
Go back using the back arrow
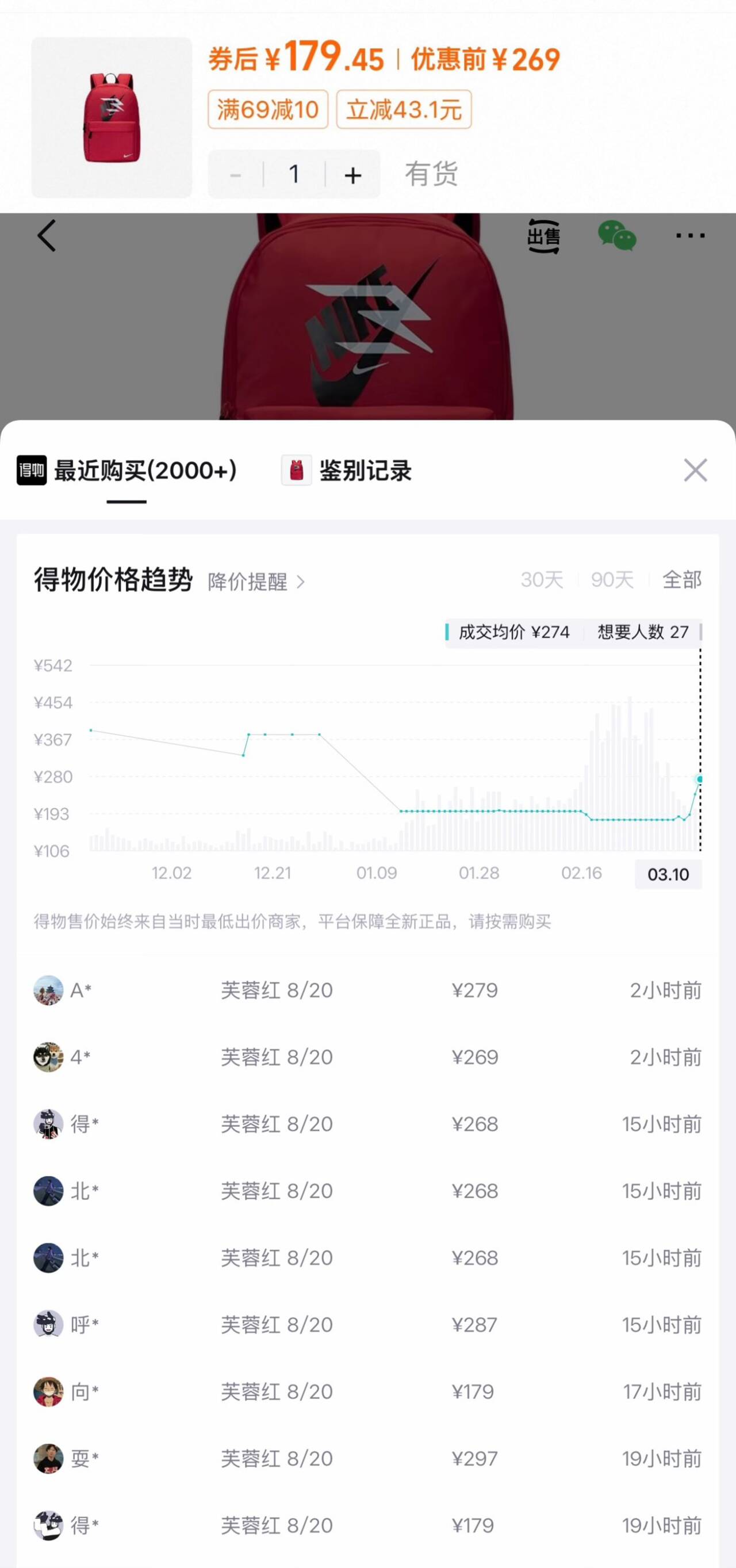pos(47,236)
